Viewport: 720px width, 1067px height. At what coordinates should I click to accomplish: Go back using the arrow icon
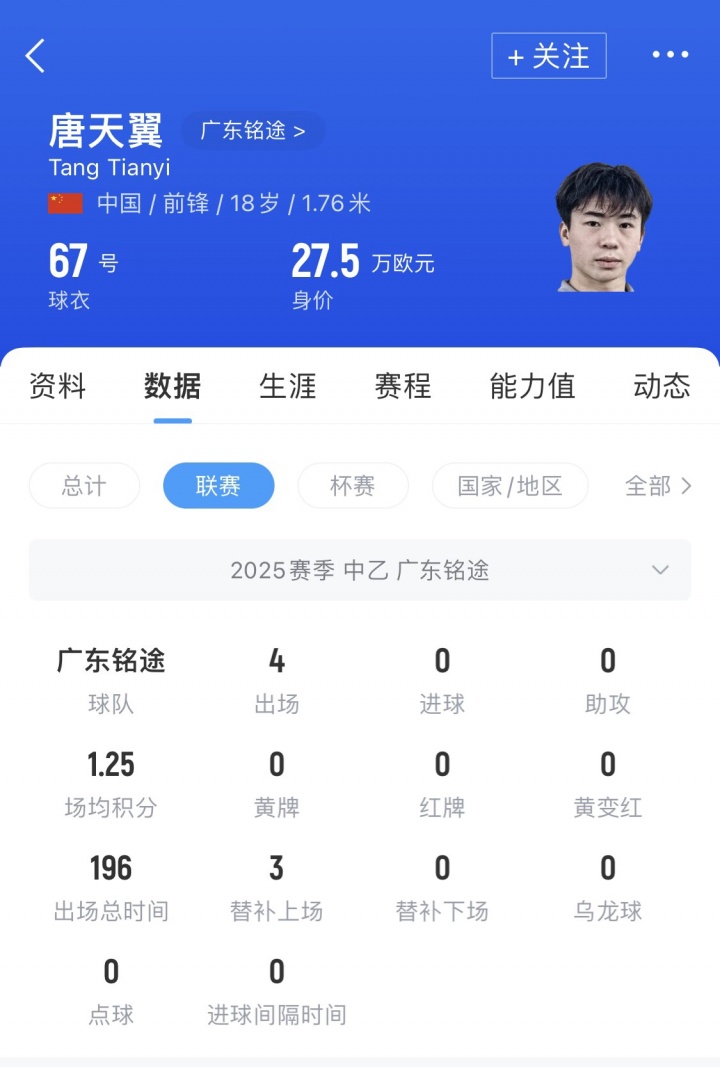coord(36,56)
